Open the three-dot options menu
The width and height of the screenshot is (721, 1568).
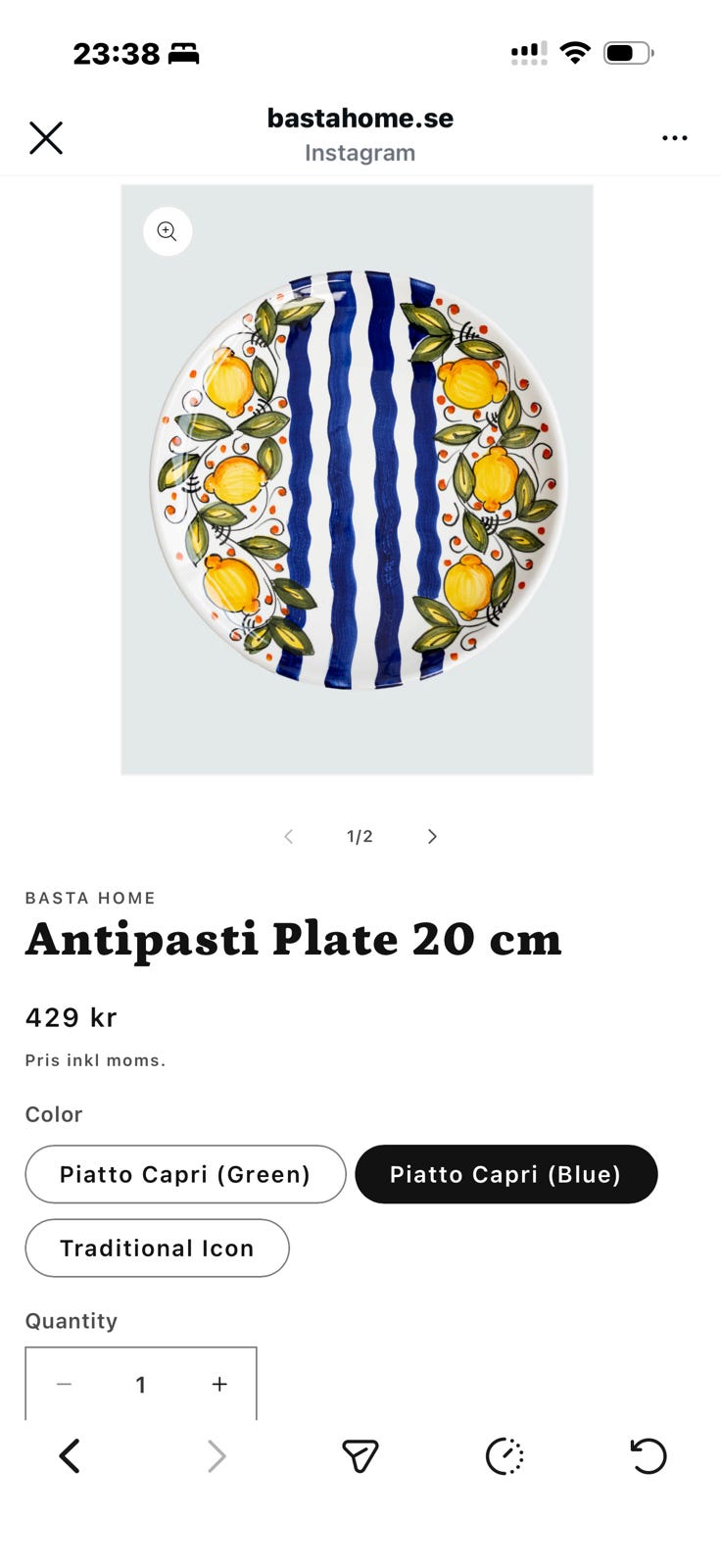(x=675, y=137)
